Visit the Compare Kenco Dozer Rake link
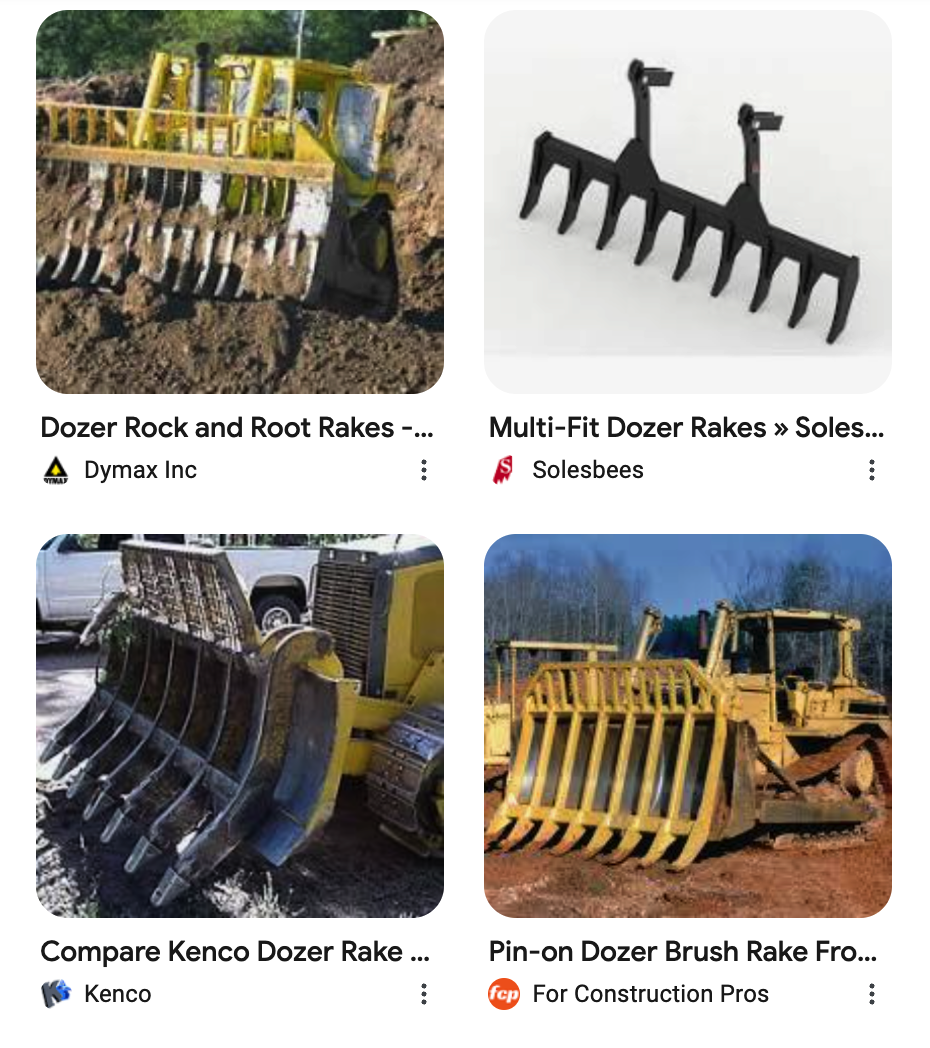The width and height of the screenshot is (930, 1048). [x=235, y=952]
